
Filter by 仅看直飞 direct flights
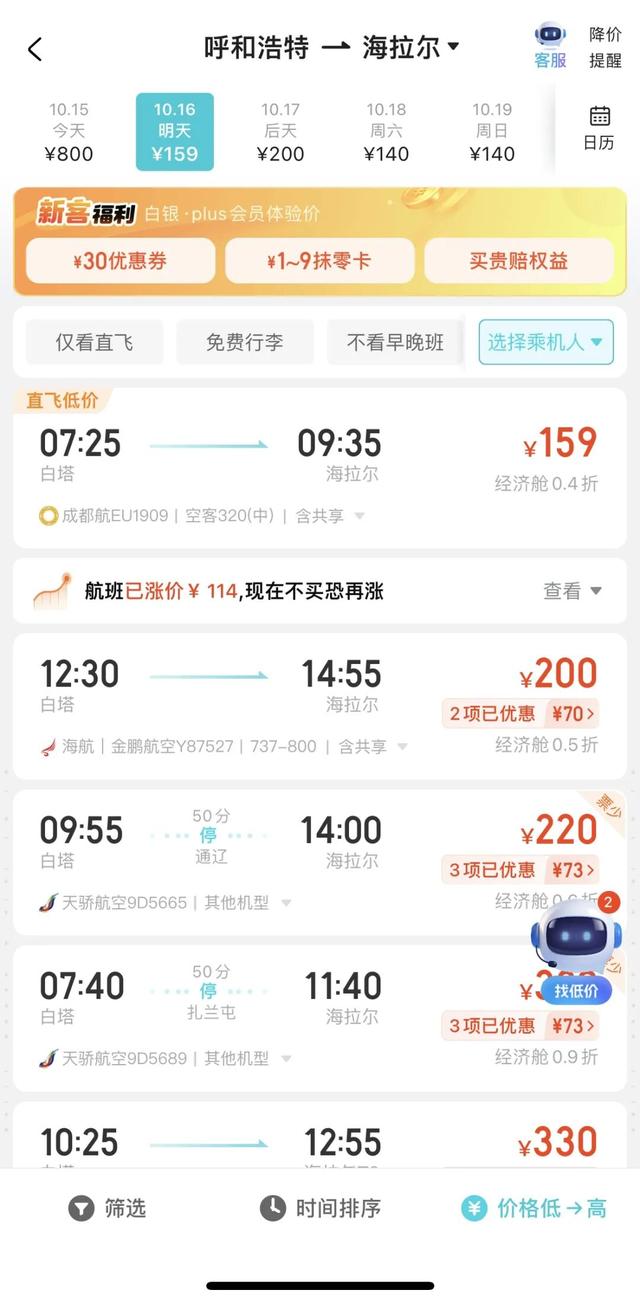(94, 342)
